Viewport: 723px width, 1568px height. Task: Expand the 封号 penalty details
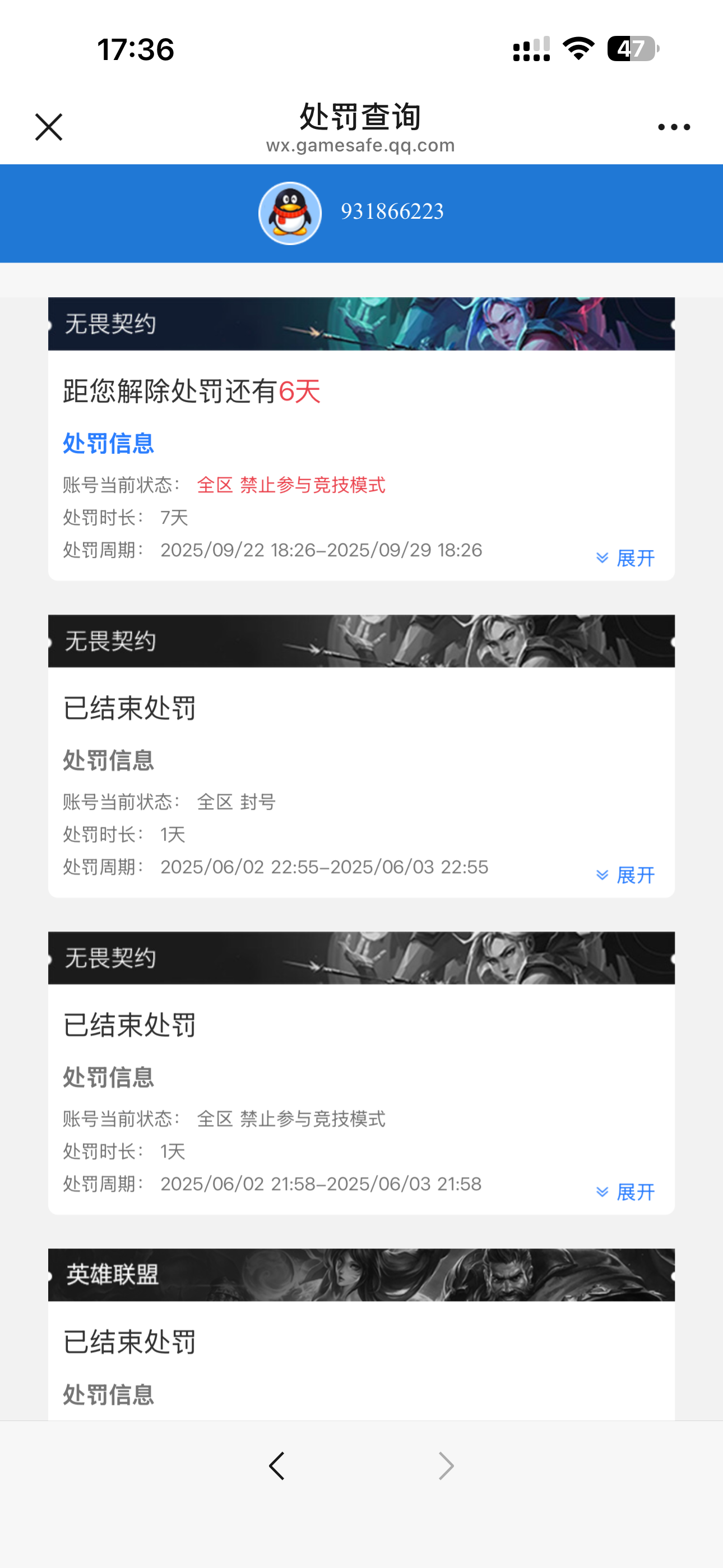625,875
